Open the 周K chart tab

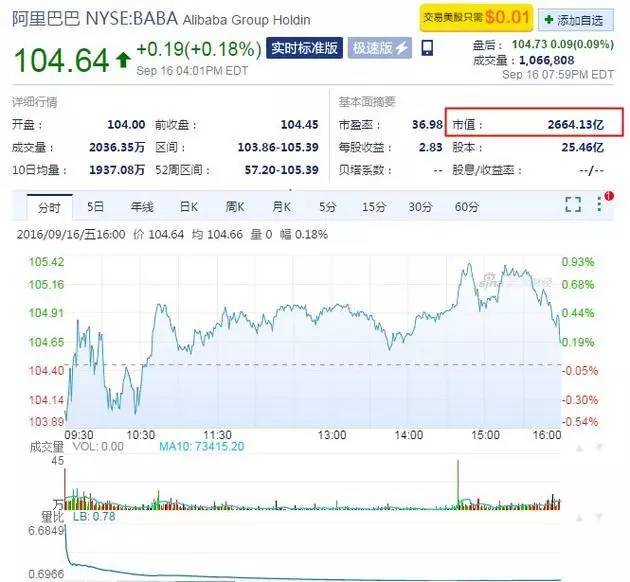coord(235,207)
